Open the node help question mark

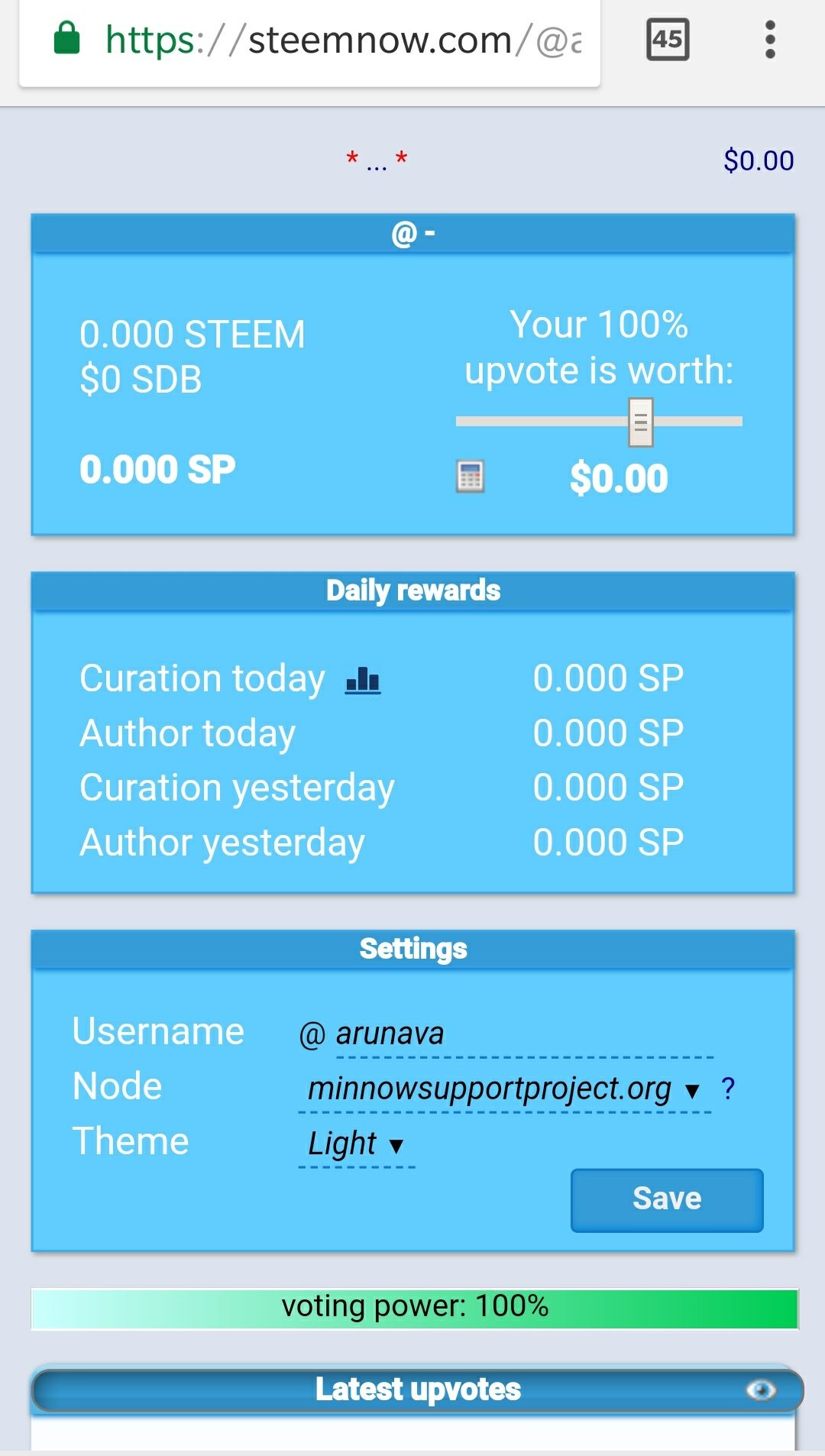(728, 1088)
